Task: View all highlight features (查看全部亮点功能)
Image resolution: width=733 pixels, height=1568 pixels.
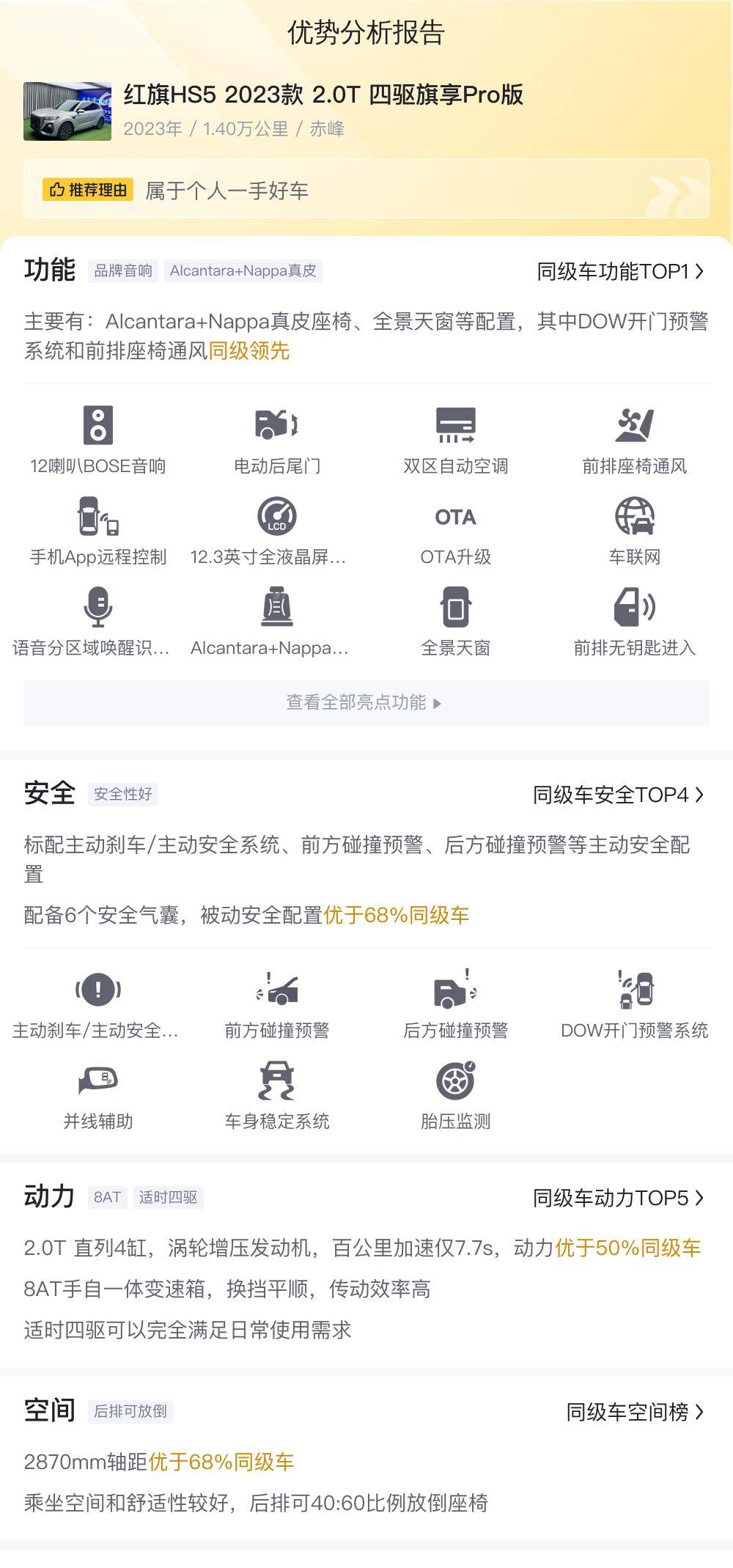Action: click(366, 703)
